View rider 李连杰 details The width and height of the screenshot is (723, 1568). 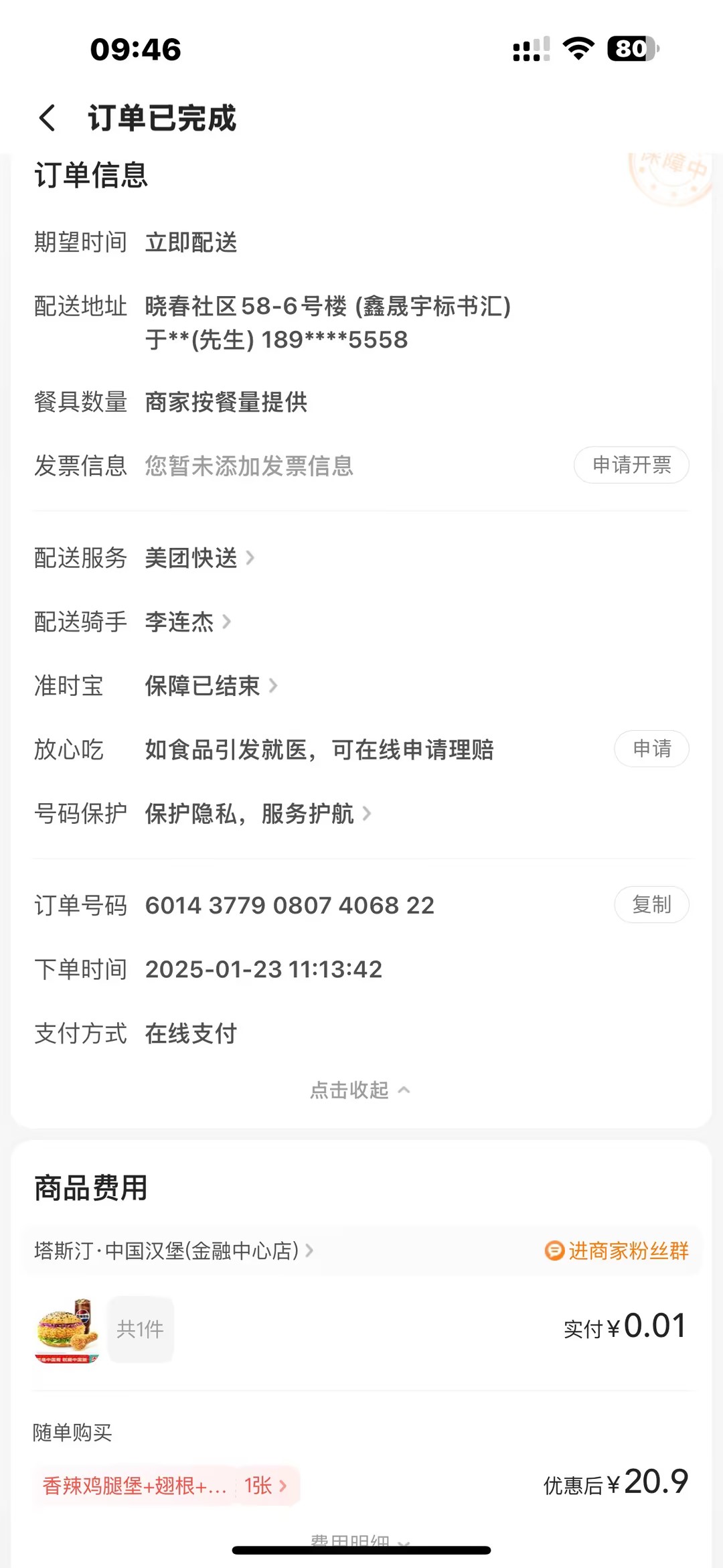tap(187, 622)
